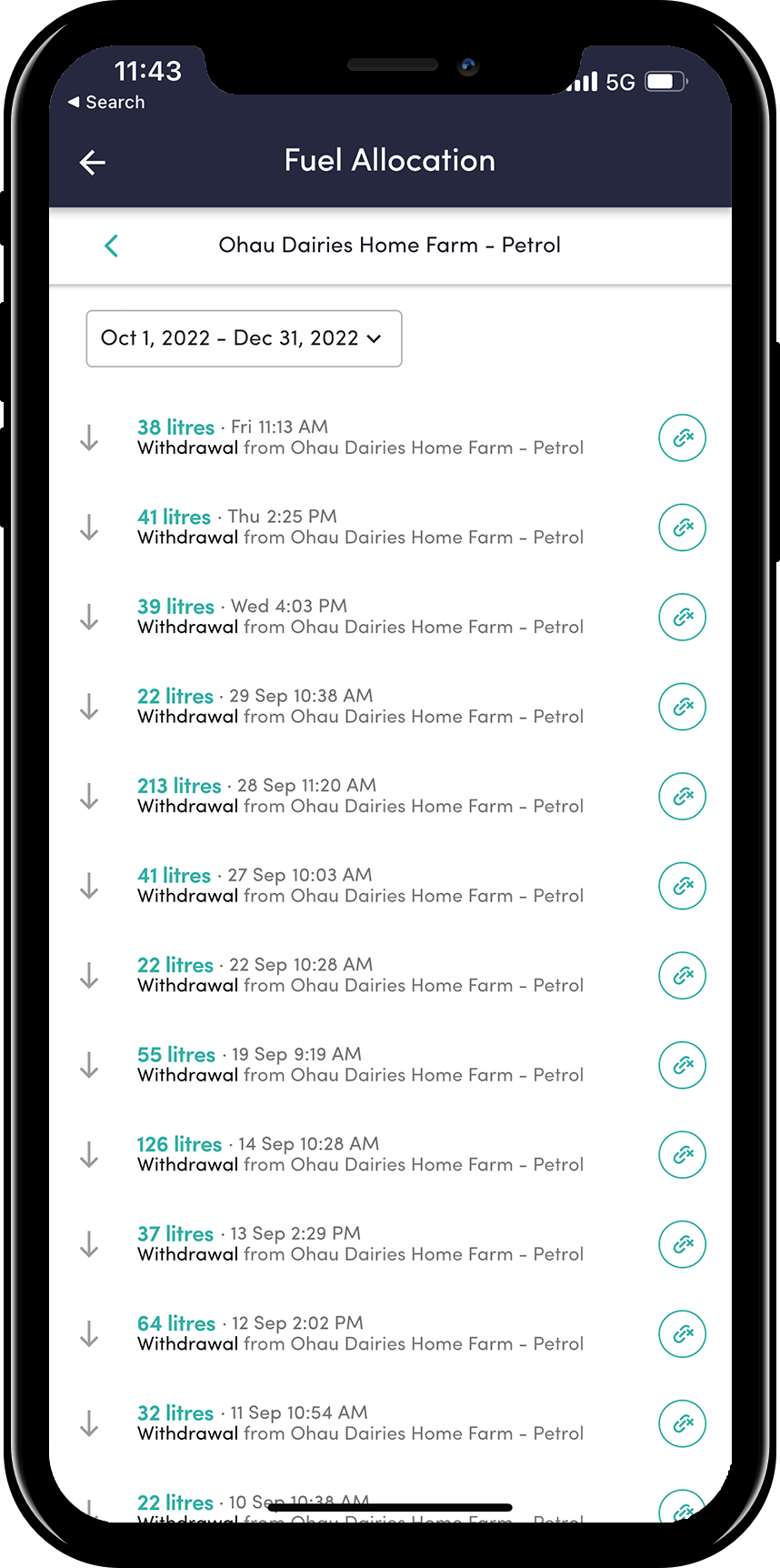Screen dimensions: 780x1568
Task: Tap the teal chevron beside Ohau Dairies Home Farm
Action: [x=112, y=246]
